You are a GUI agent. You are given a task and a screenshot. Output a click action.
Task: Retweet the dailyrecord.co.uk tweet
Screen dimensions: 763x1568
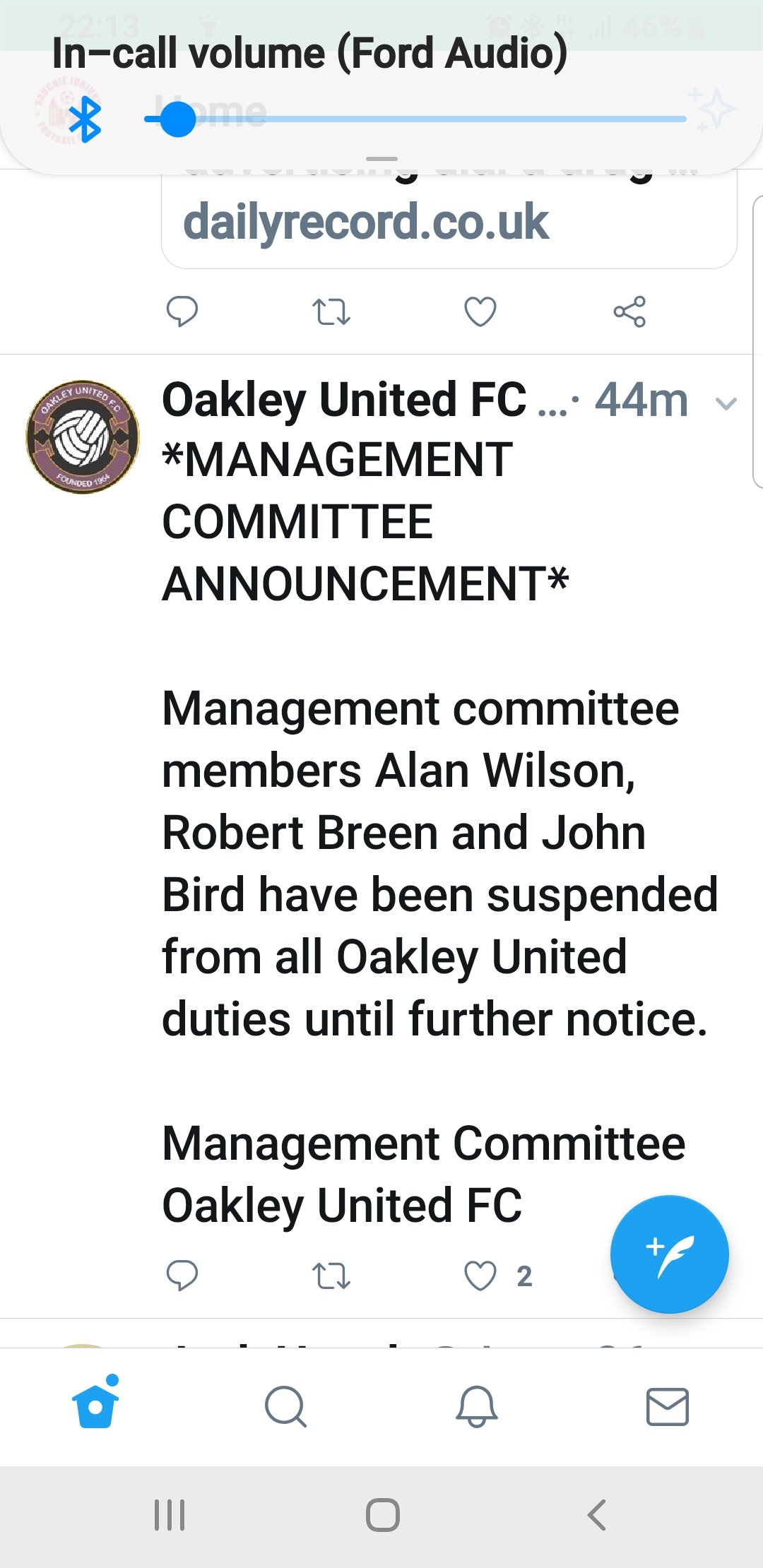click(331, 311)
